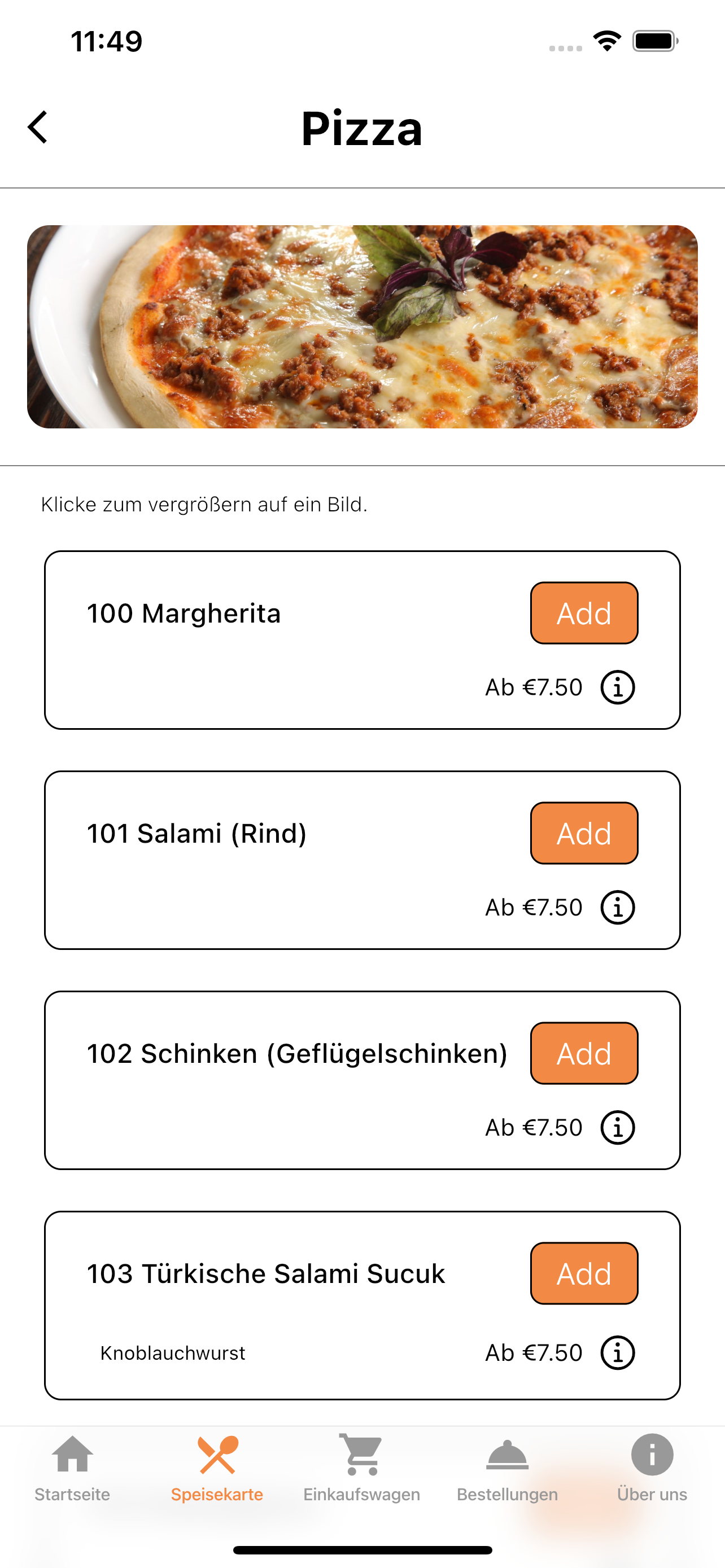
Task: Go back from the Pizza menu
Action: 38,127
